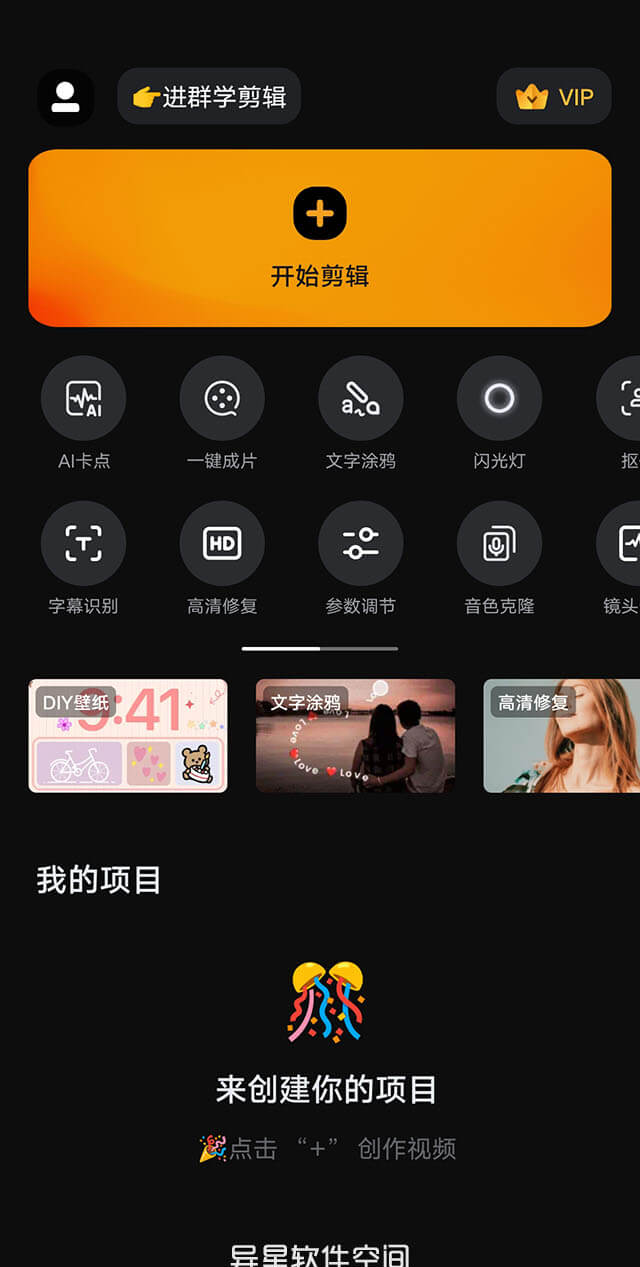Open 字幕识别 subtitle recognition
The image size is (640, 1267).
(x=84, y=543)
